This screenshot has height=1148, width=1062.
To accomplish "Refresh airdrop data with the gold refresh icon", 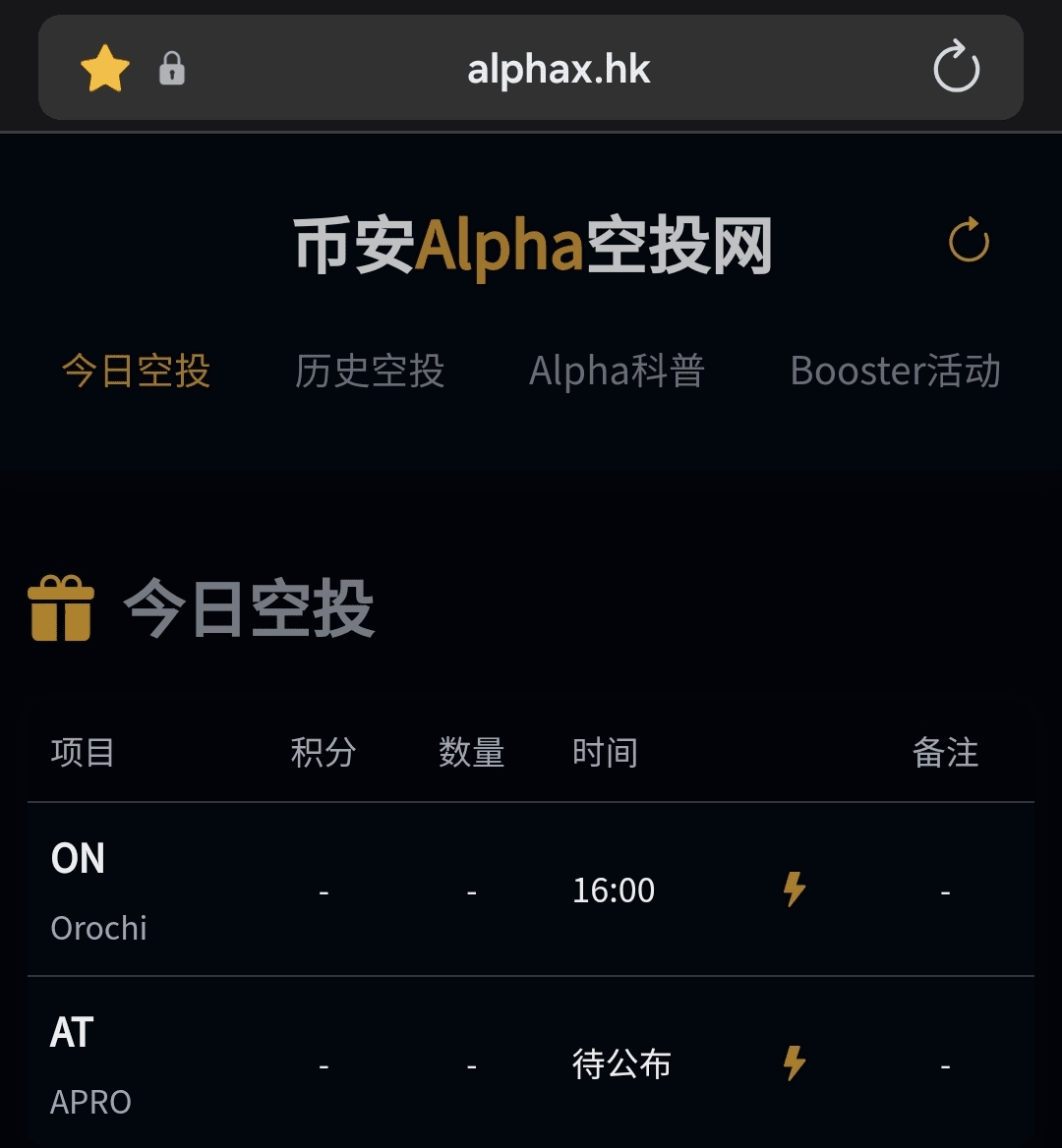I will pos(969,241).
